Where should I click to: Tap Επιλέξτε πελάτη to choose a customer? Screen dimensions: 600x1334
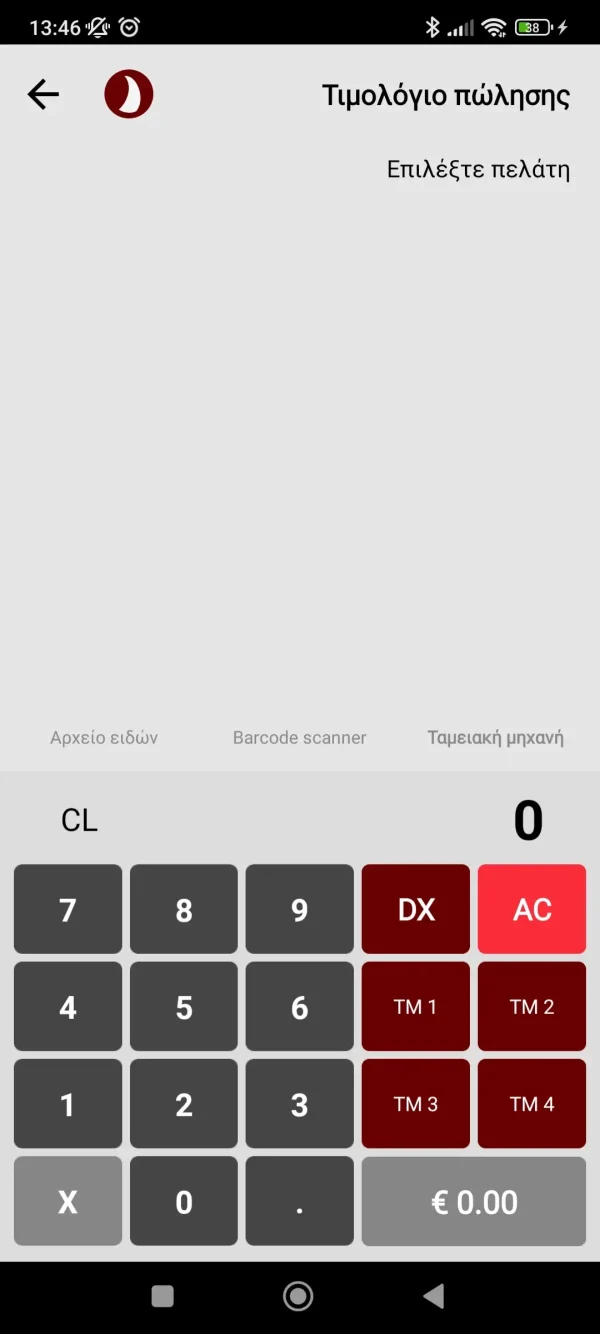[478, 169]
